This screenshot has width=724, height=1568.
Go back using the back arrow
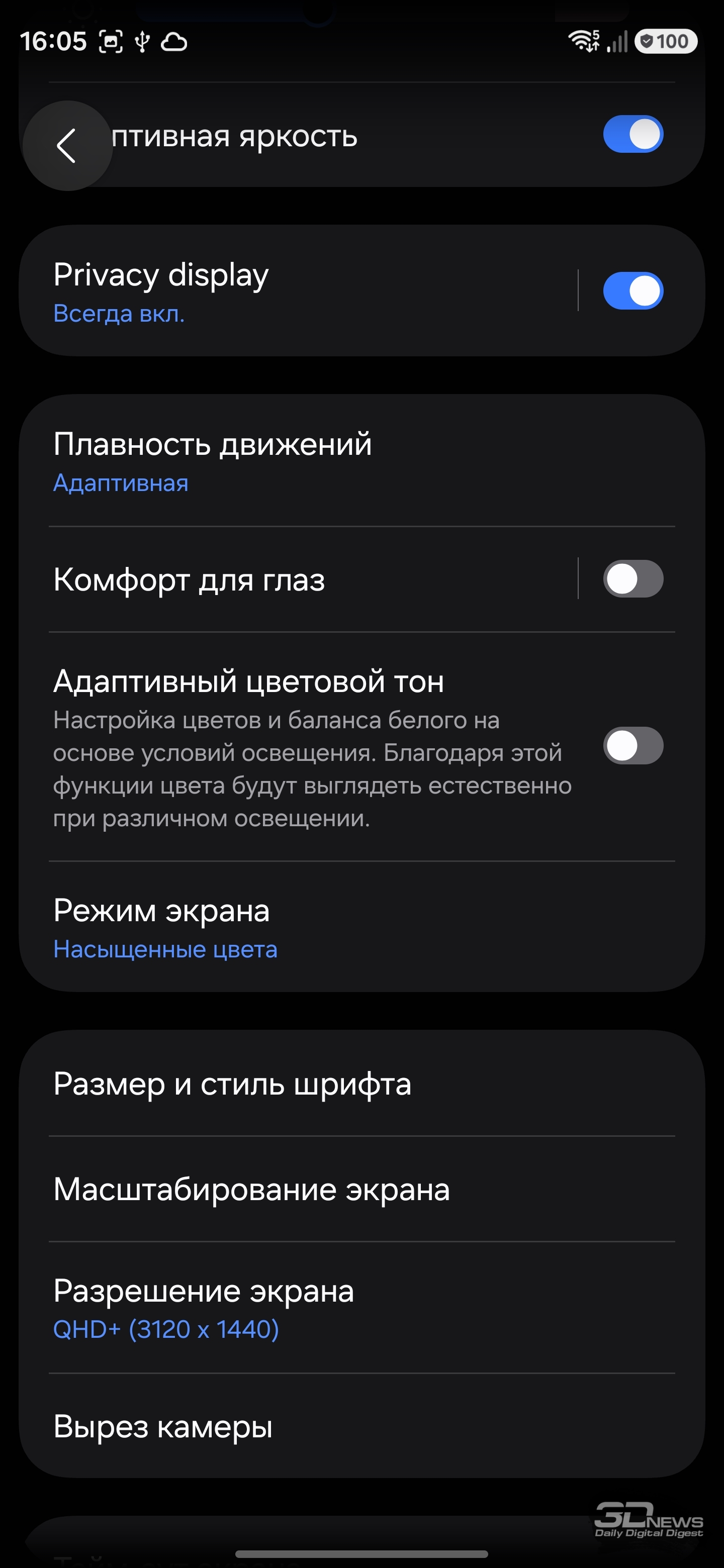click(66, 145)
